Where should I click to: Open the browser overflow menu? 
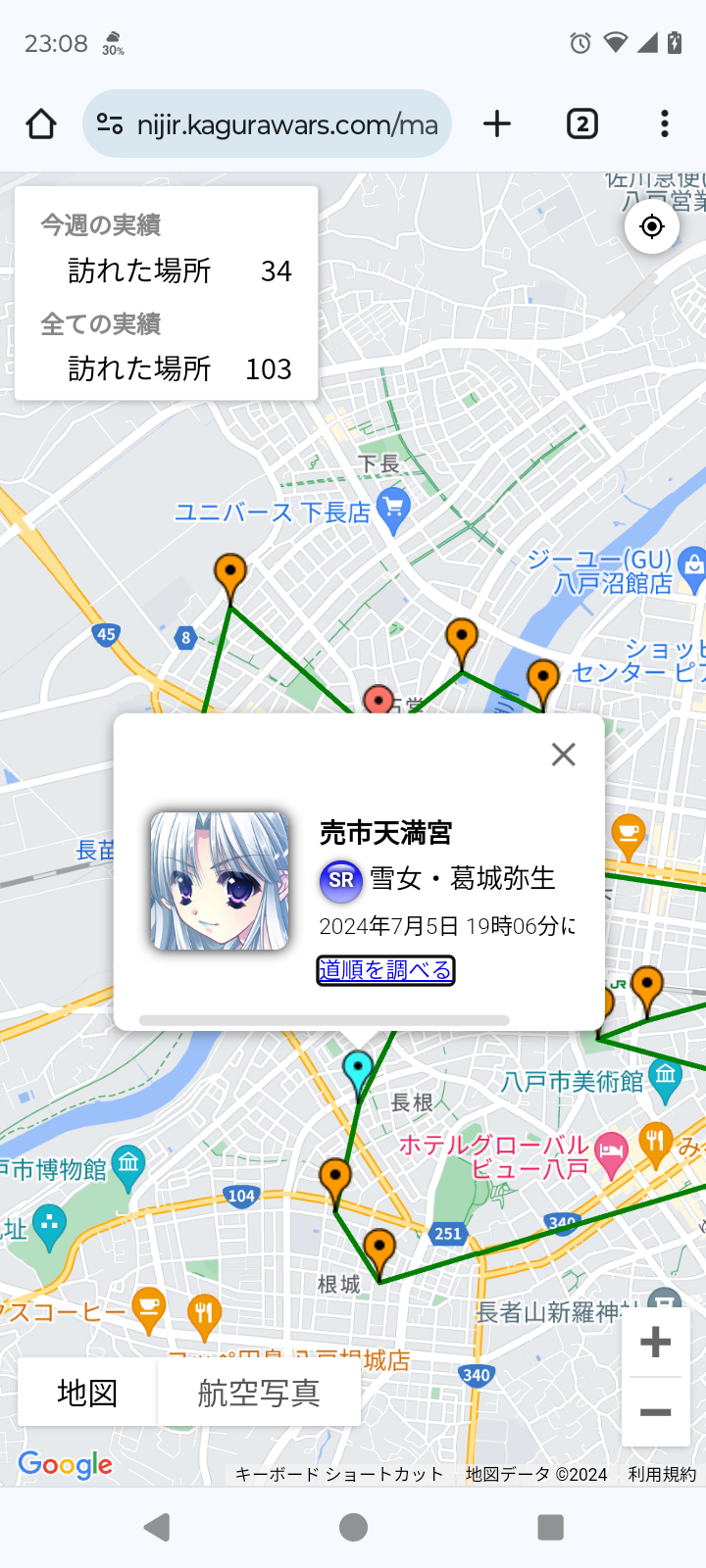pyautogui.click(x=664, y=124)
